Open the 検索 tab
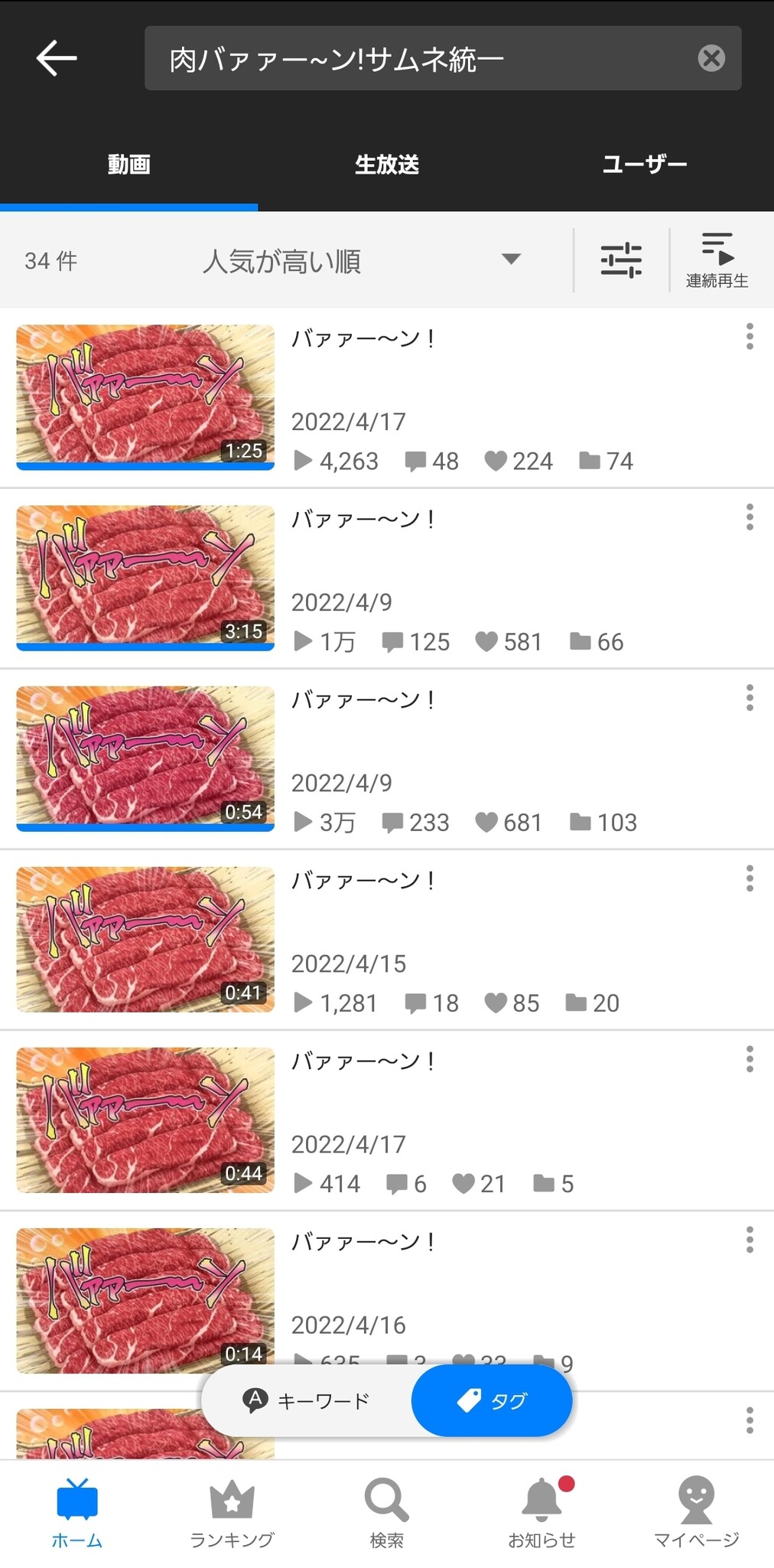774x1568 pixels. click(x=386, y=1513)
